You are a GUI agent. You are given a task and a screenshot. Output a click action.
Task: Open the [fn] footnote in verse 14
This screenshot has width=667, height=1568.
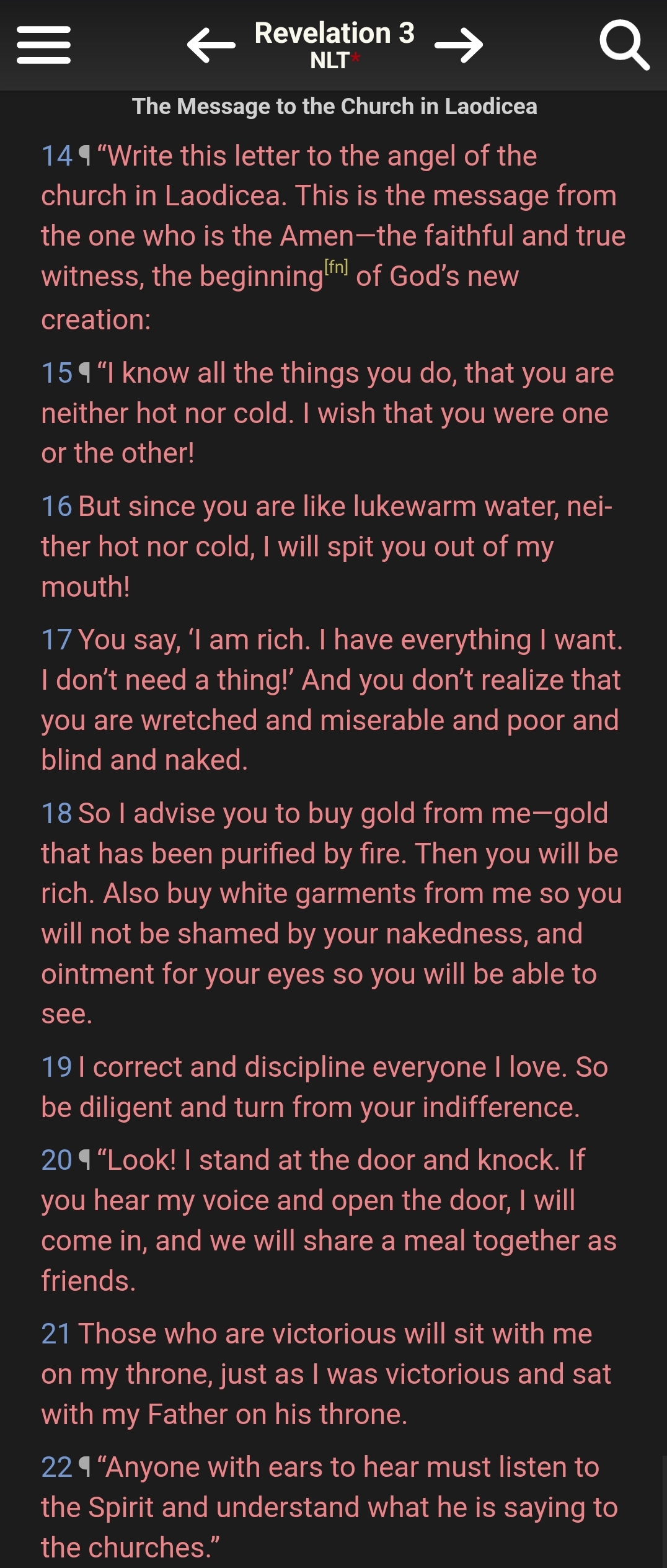336,267
